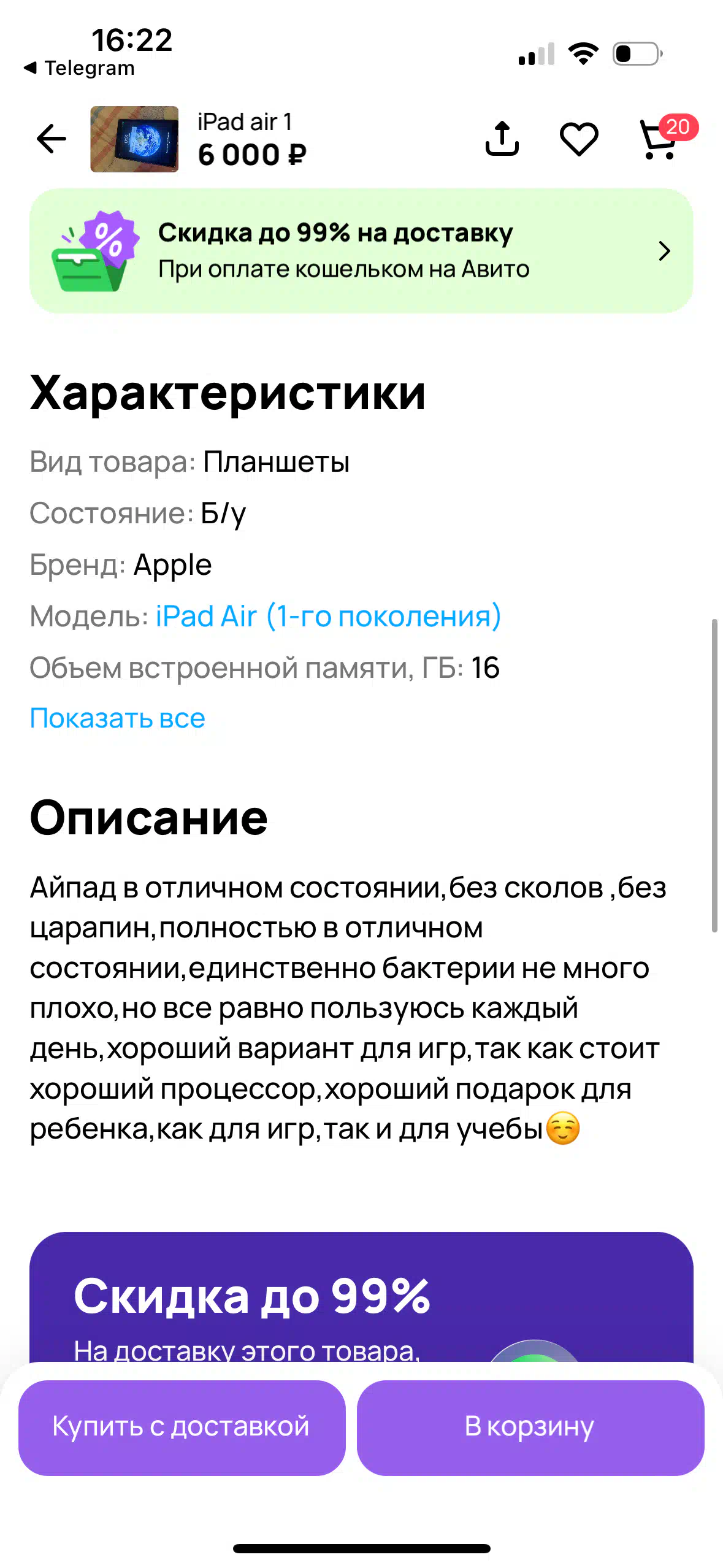Open the shopping cart with 20 items

(665, 137)
